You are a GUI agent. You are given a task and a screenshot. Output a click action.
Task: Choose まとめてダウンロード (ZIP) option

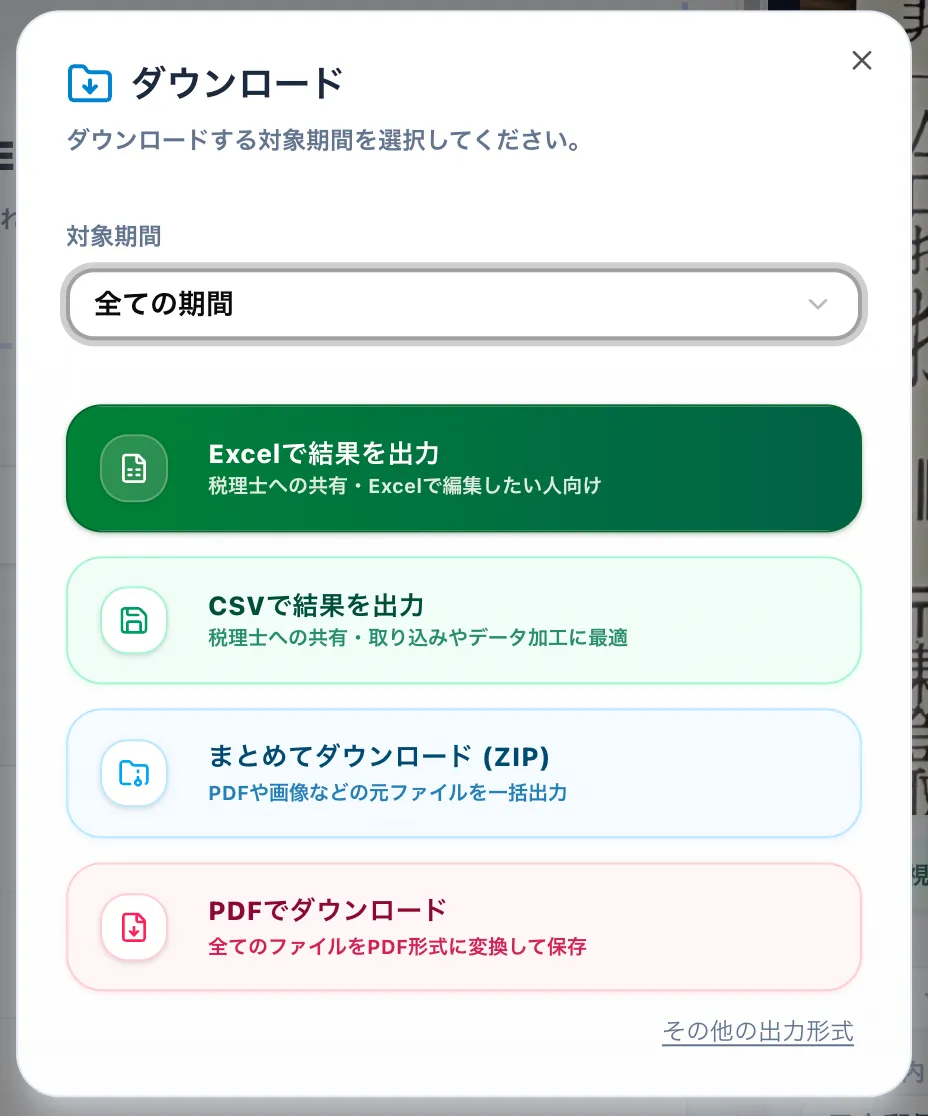[x=463, y=773]
